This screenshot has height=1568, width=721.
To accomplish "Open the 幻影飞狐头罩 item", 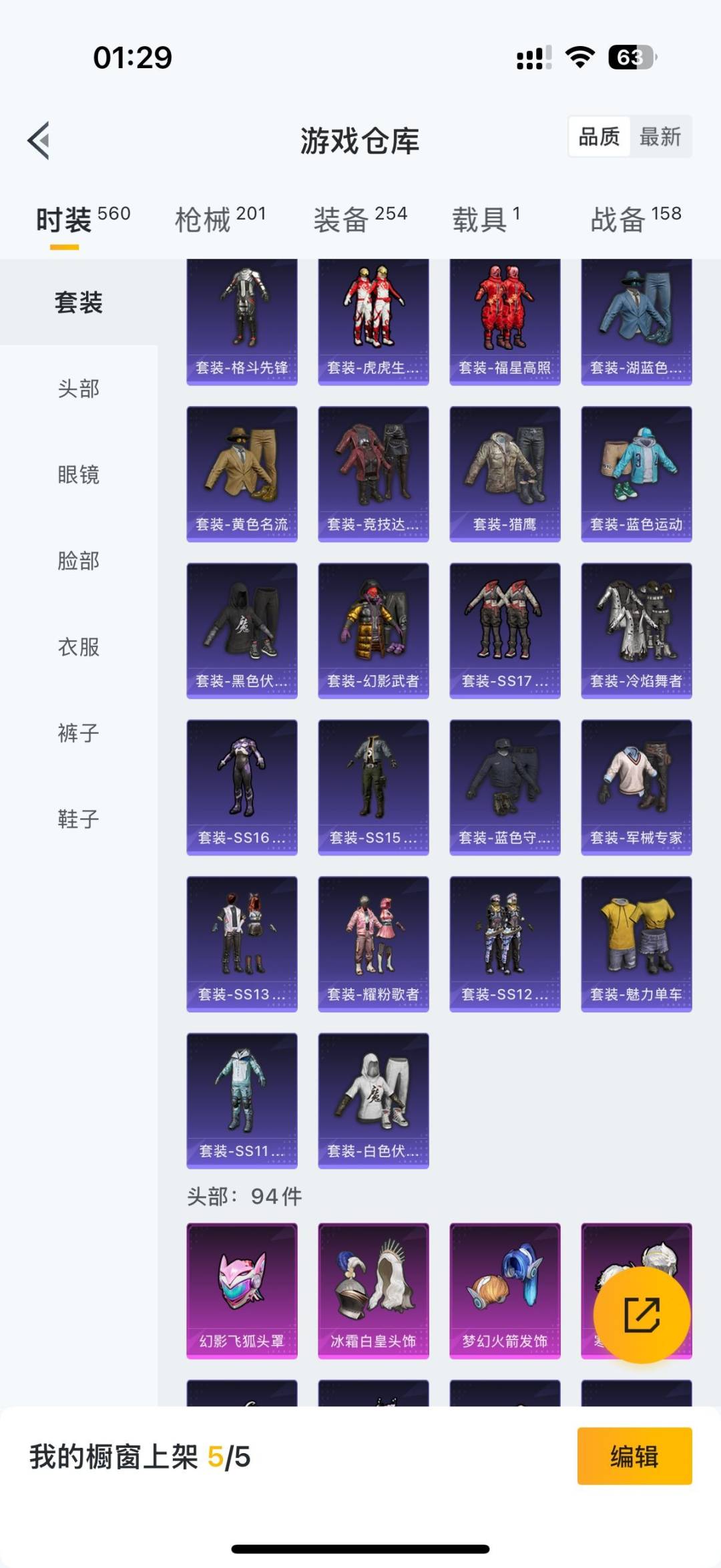I will 242,1290.
